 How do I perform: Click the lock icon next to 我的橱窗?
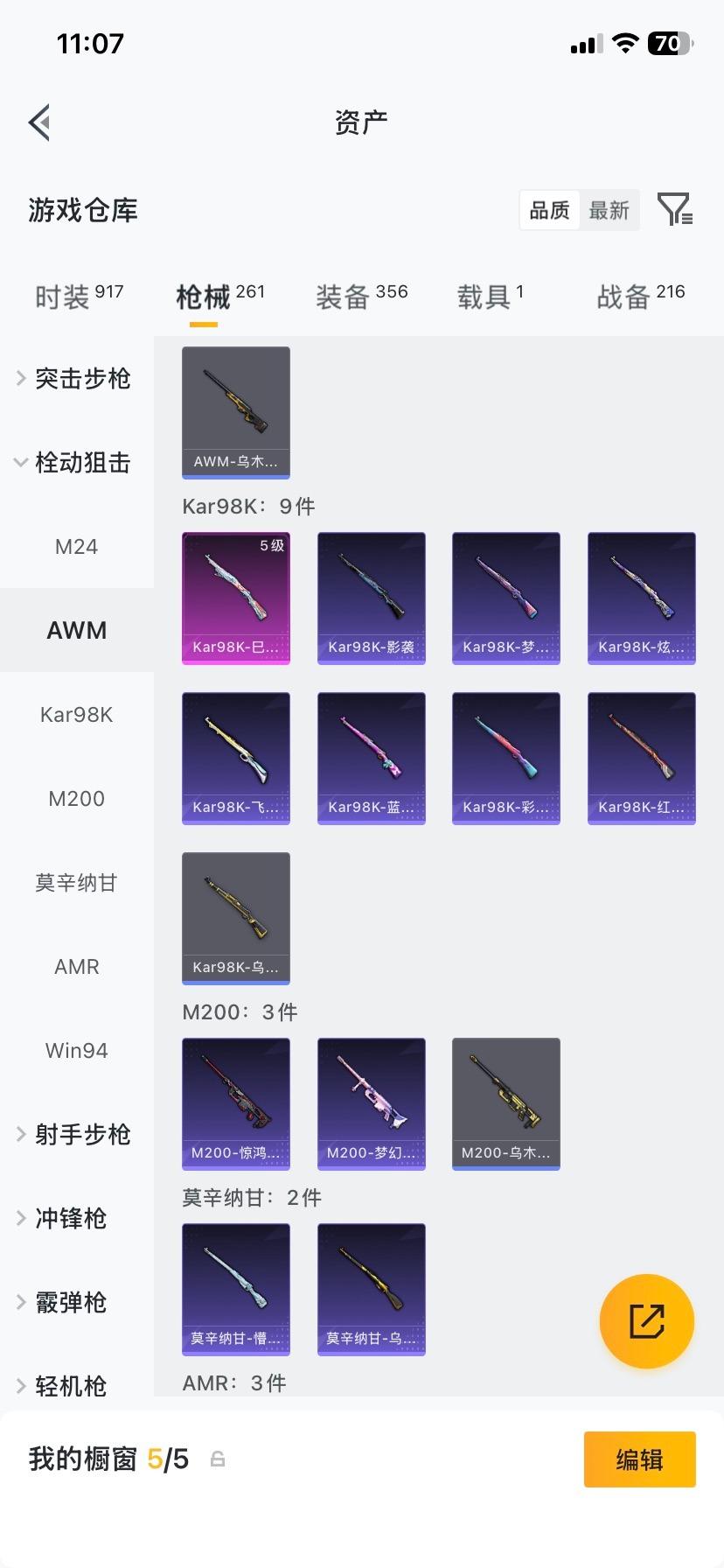tap(216, 1459)
